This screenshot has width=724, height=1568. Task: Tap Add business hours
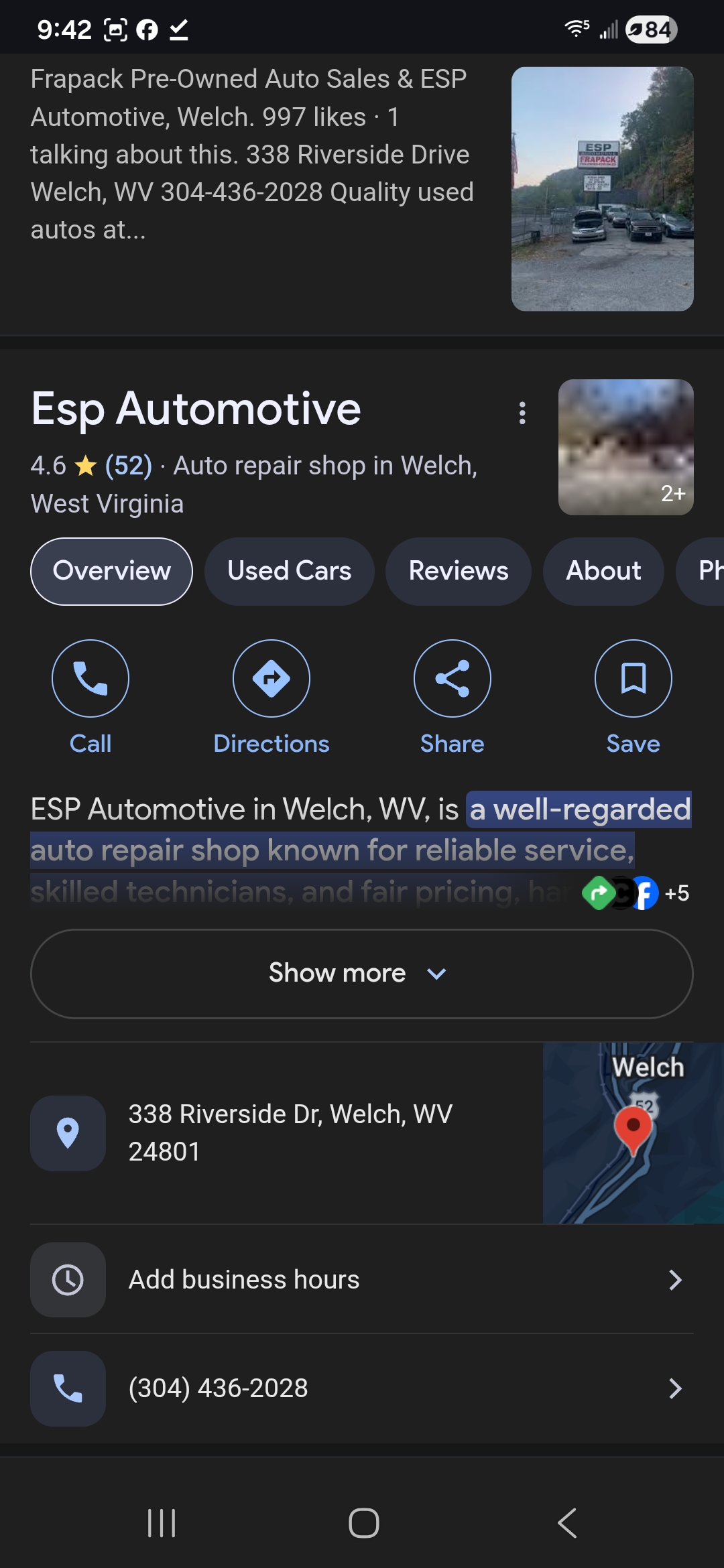coord(362,1280)
